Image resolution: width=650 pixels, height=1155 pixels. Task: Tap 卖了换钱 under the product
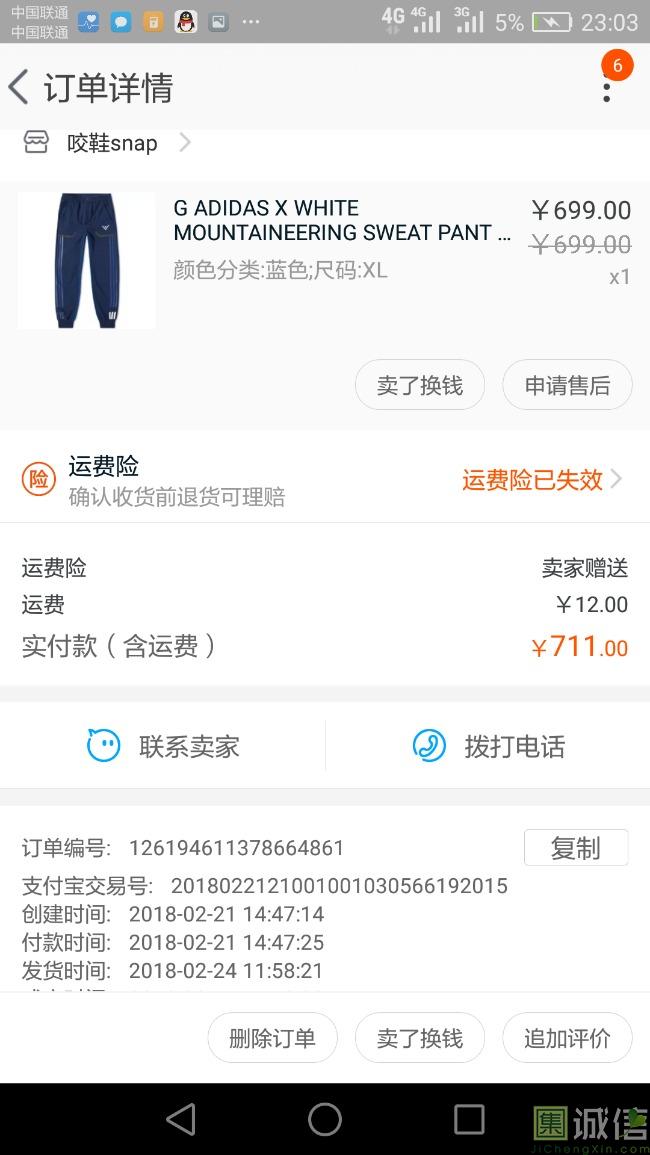click(419, 385)
